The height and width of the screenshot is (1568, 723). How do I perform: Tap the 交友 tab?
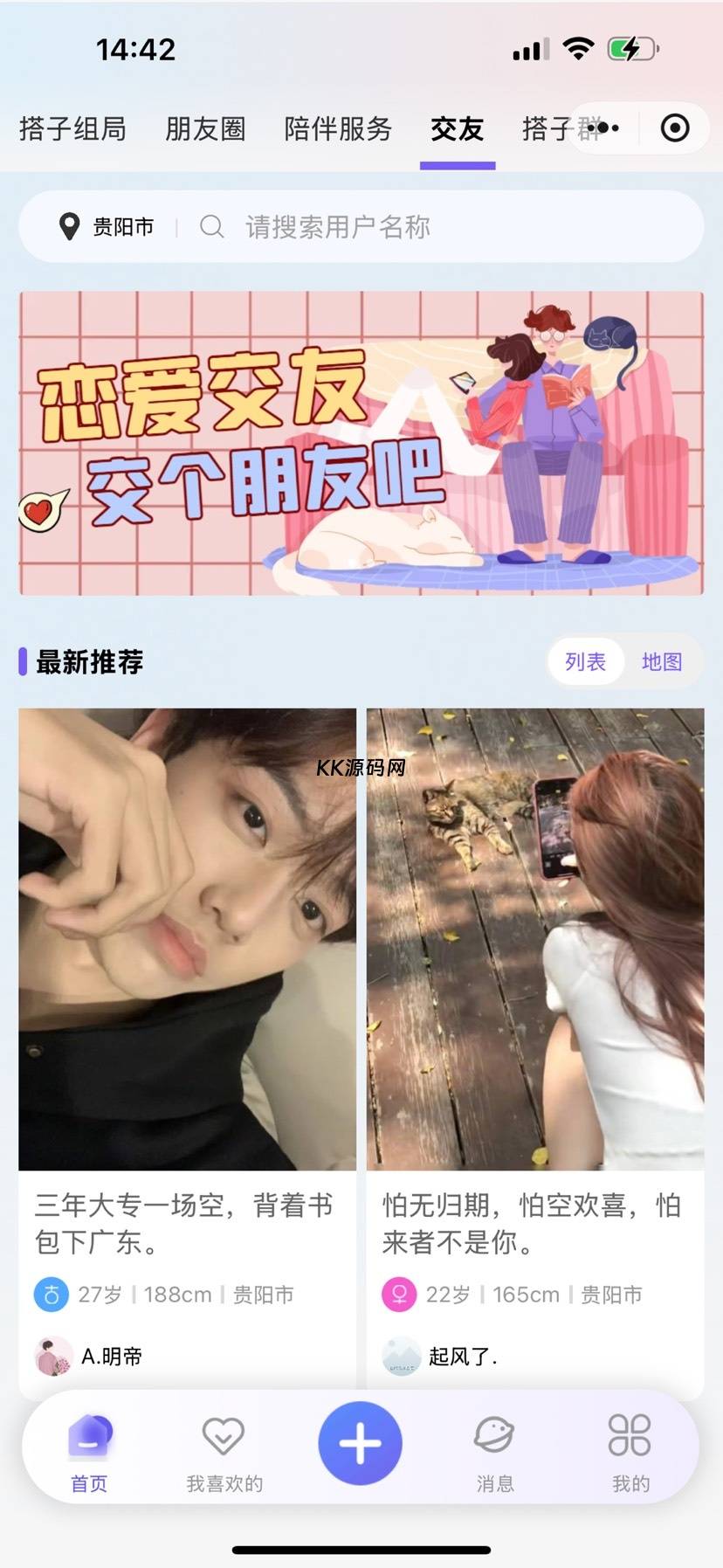[x=457, y=128]
